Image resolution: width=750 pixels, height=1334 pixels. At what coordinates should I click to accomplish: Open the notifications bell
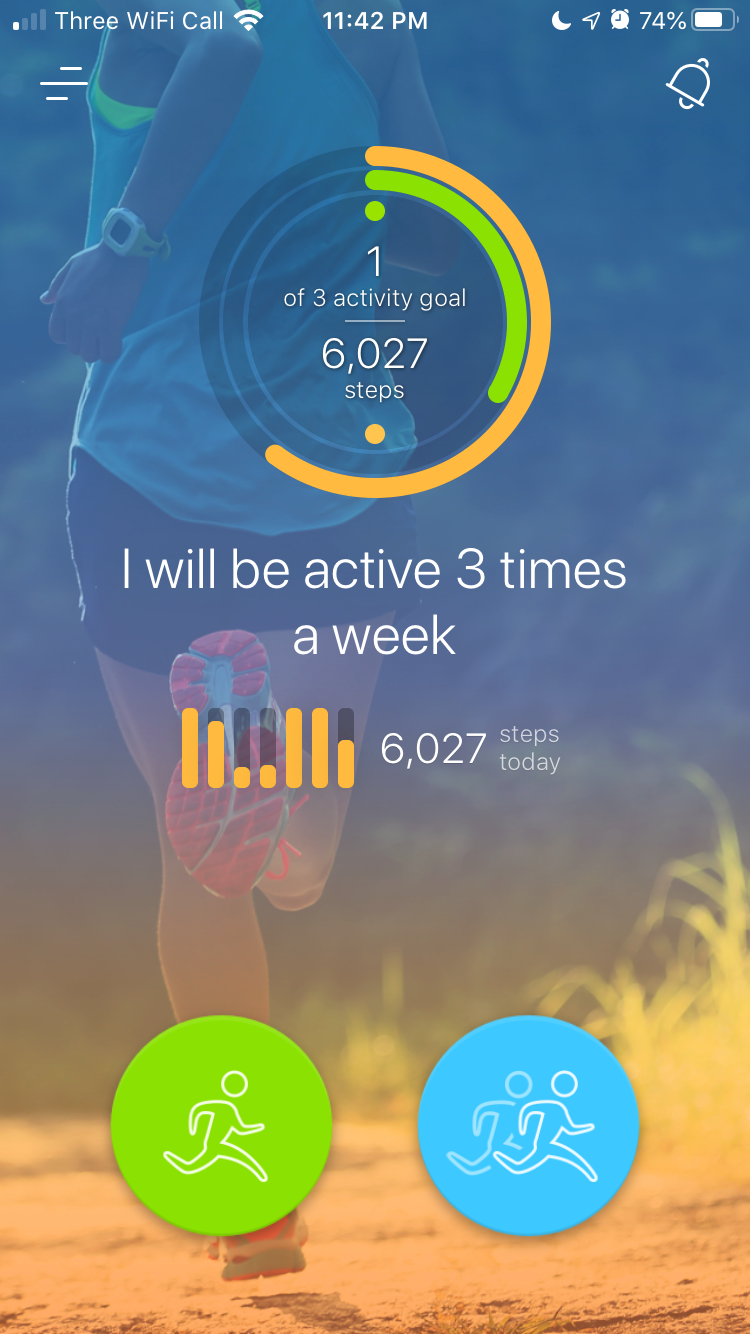click(x=689, y=84)
